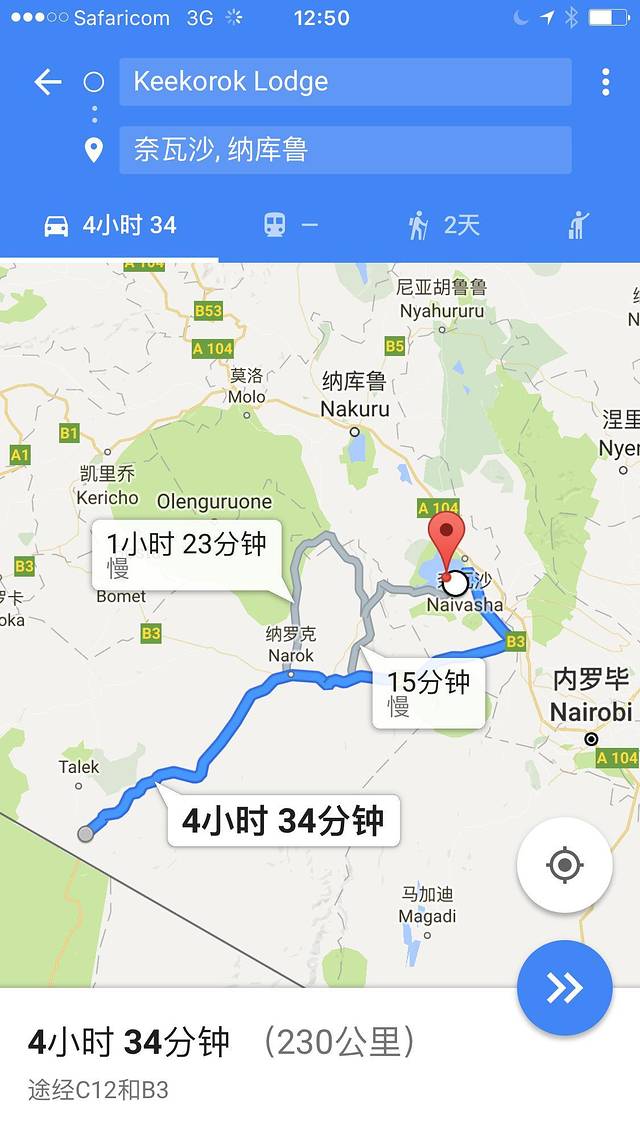Image resolution: width=640 pixels, height=1138 pixels.
Task: Center the map on my location
Action: point(564,865)
